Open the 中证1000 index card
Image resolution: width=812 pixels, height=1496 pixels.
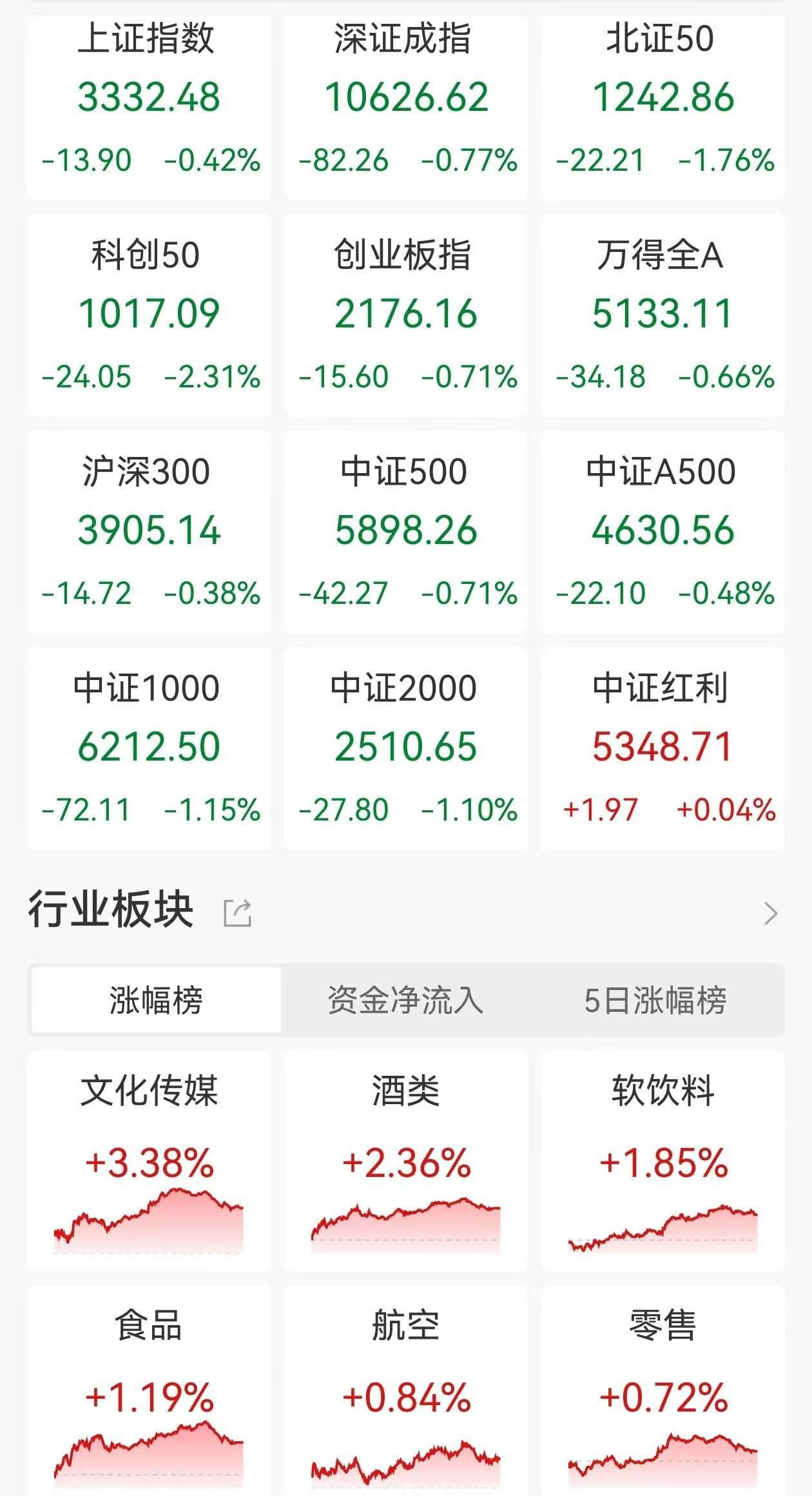149,748
